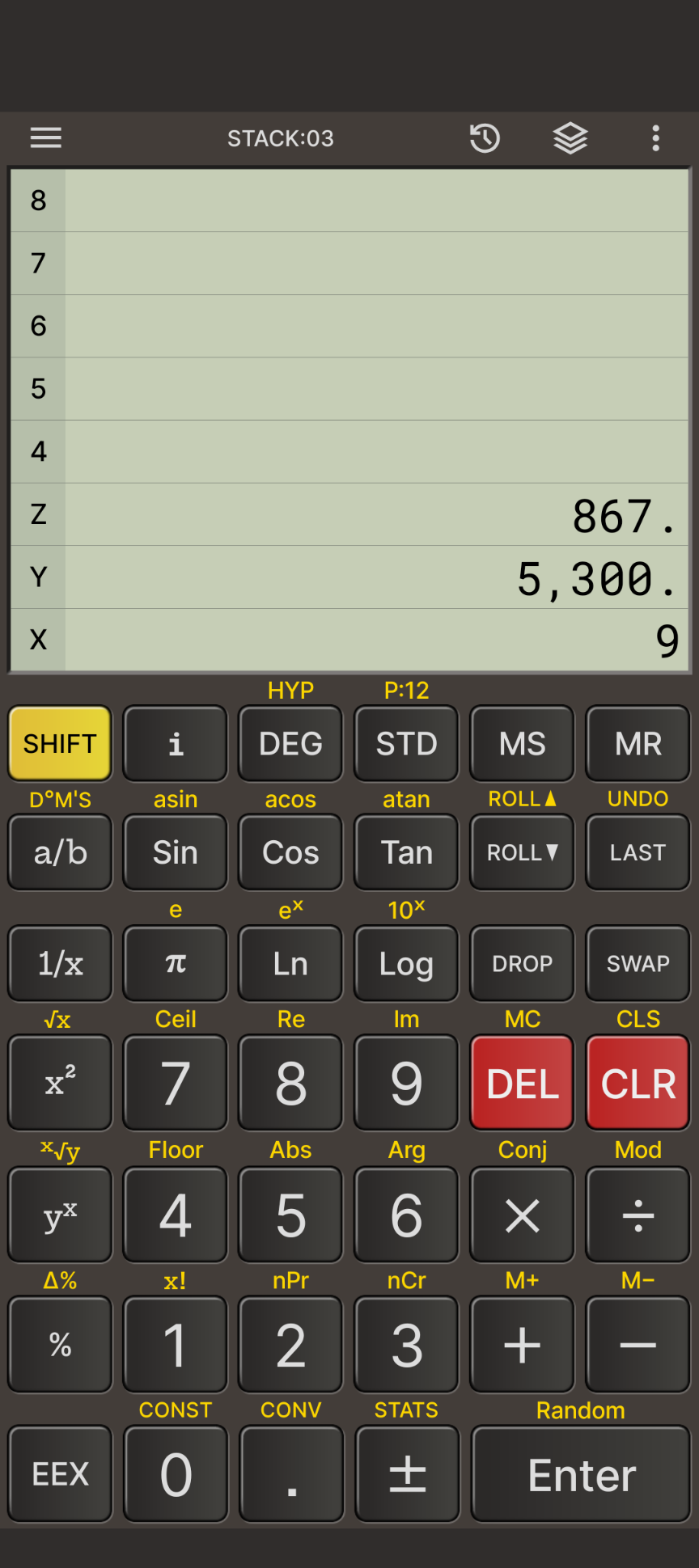699x1568 pixels.
Task: Recall memory with MR key
Action: [638, 743]
